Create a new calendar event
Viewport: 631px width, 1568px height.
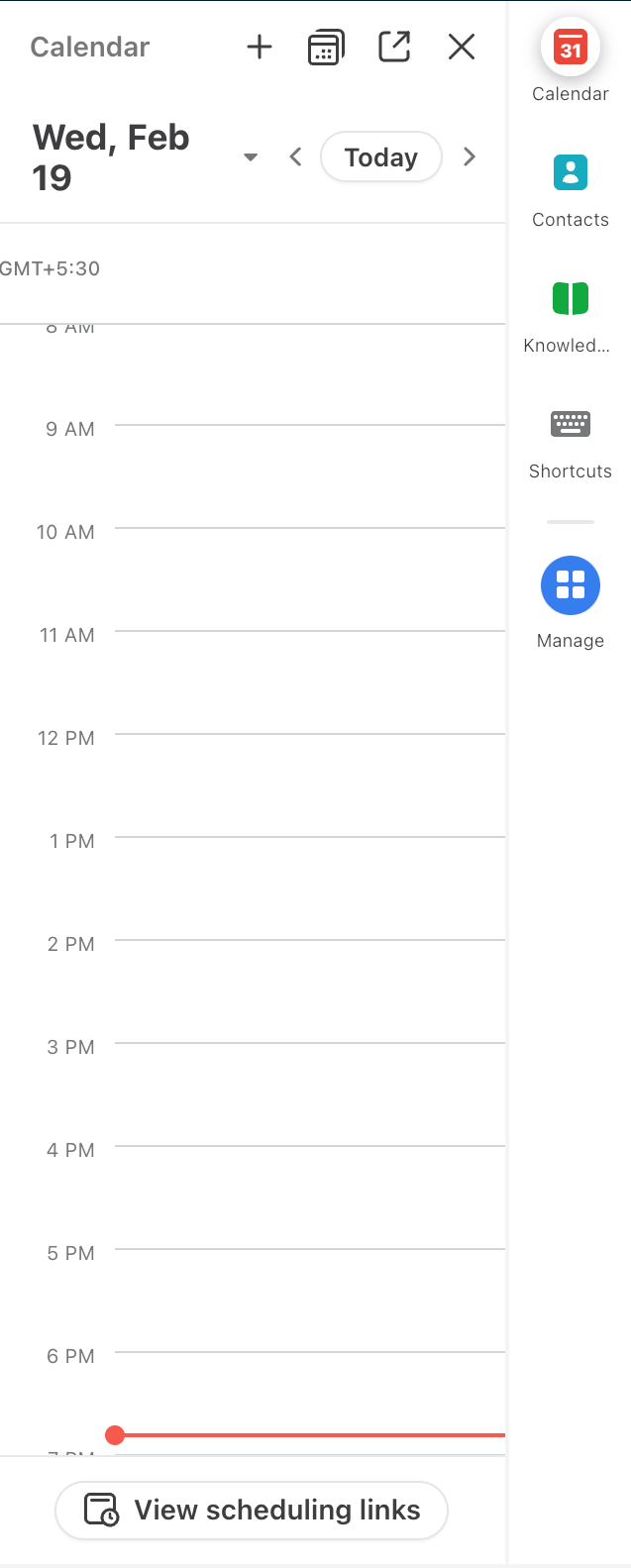pos(260,47)
